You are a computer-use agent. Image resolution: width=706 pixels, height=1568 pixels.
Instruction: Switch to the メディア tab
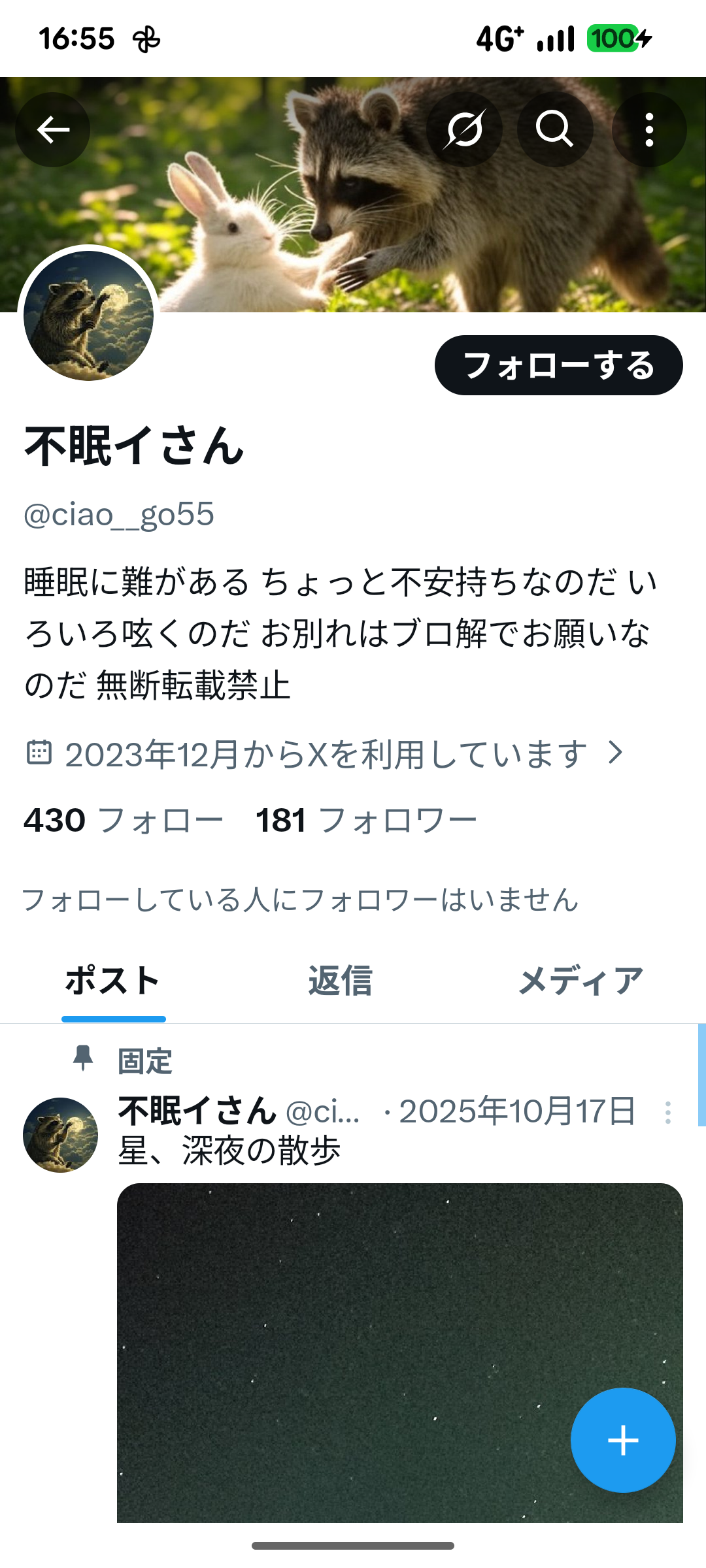point(580,981)
